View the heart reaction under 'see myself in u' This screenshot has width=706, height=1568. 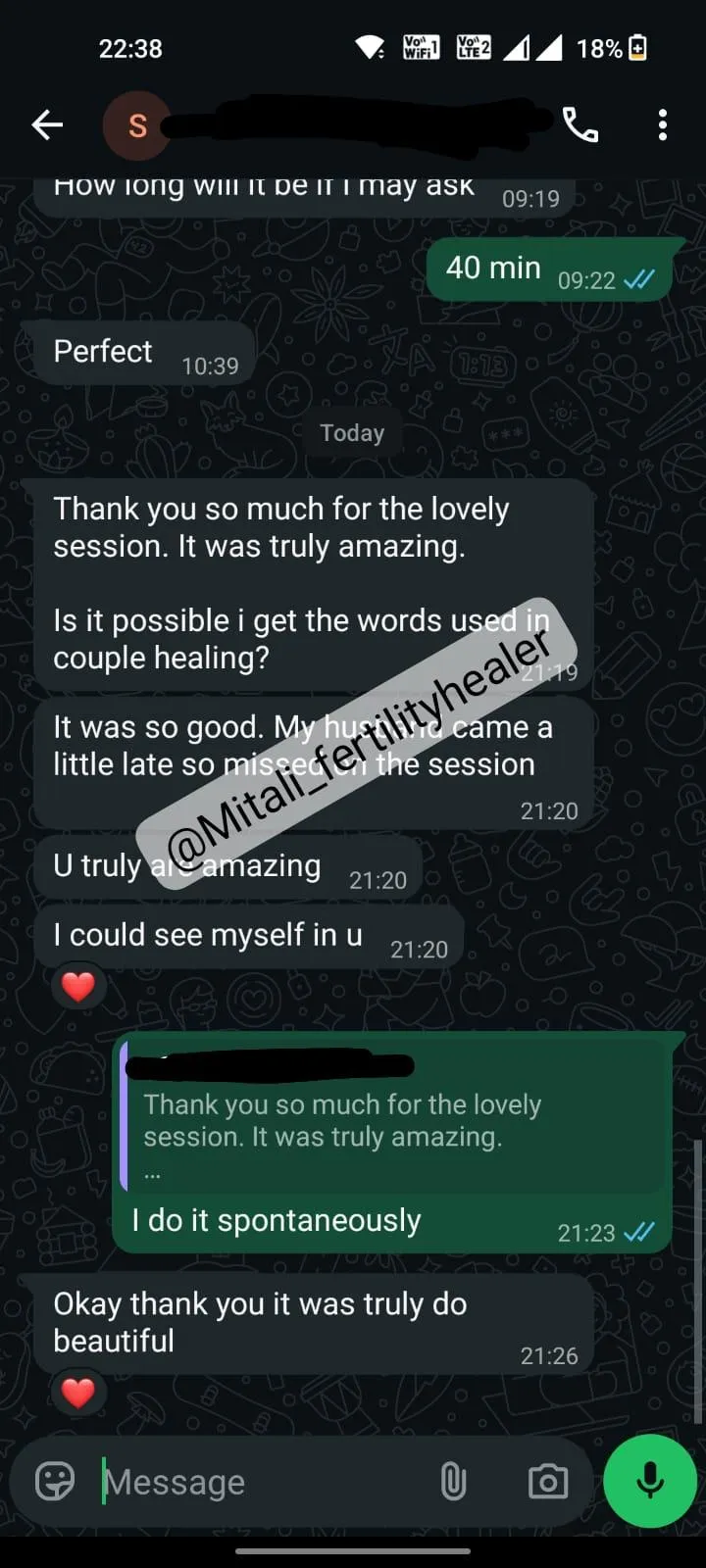tap(78, 986)
